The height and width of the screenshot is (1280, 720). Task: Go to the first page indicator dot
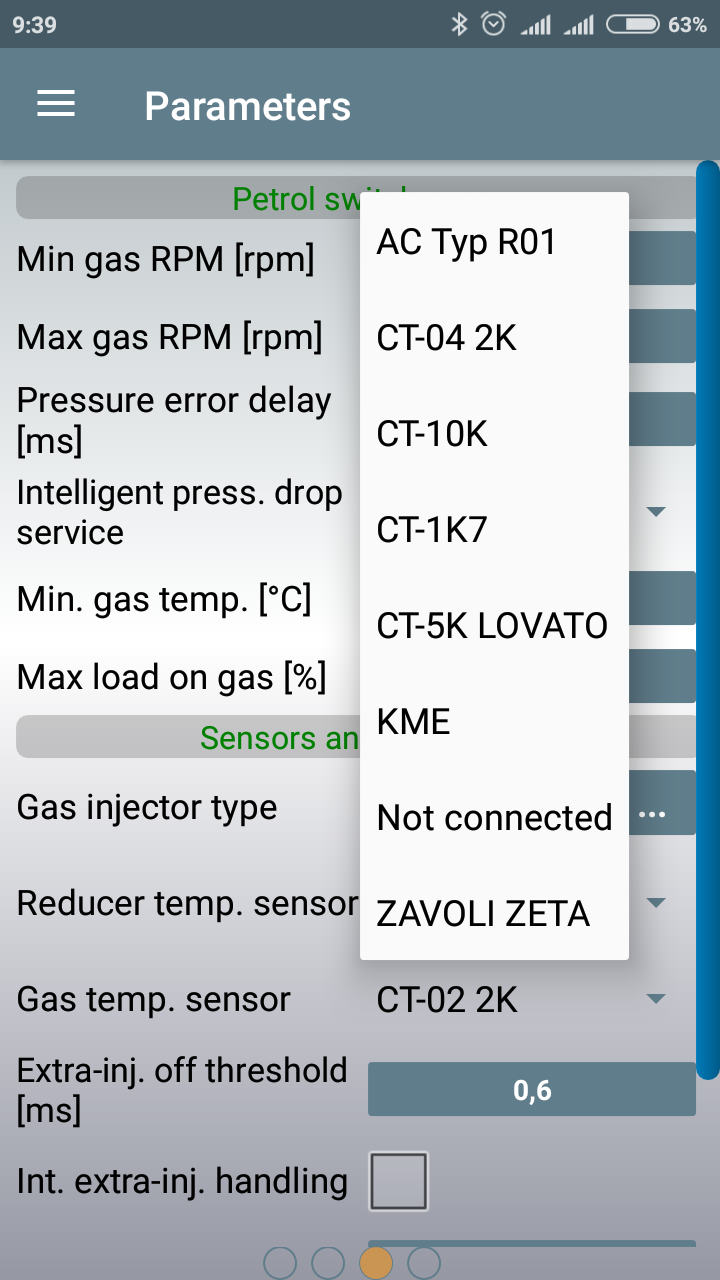point(280,1263)
